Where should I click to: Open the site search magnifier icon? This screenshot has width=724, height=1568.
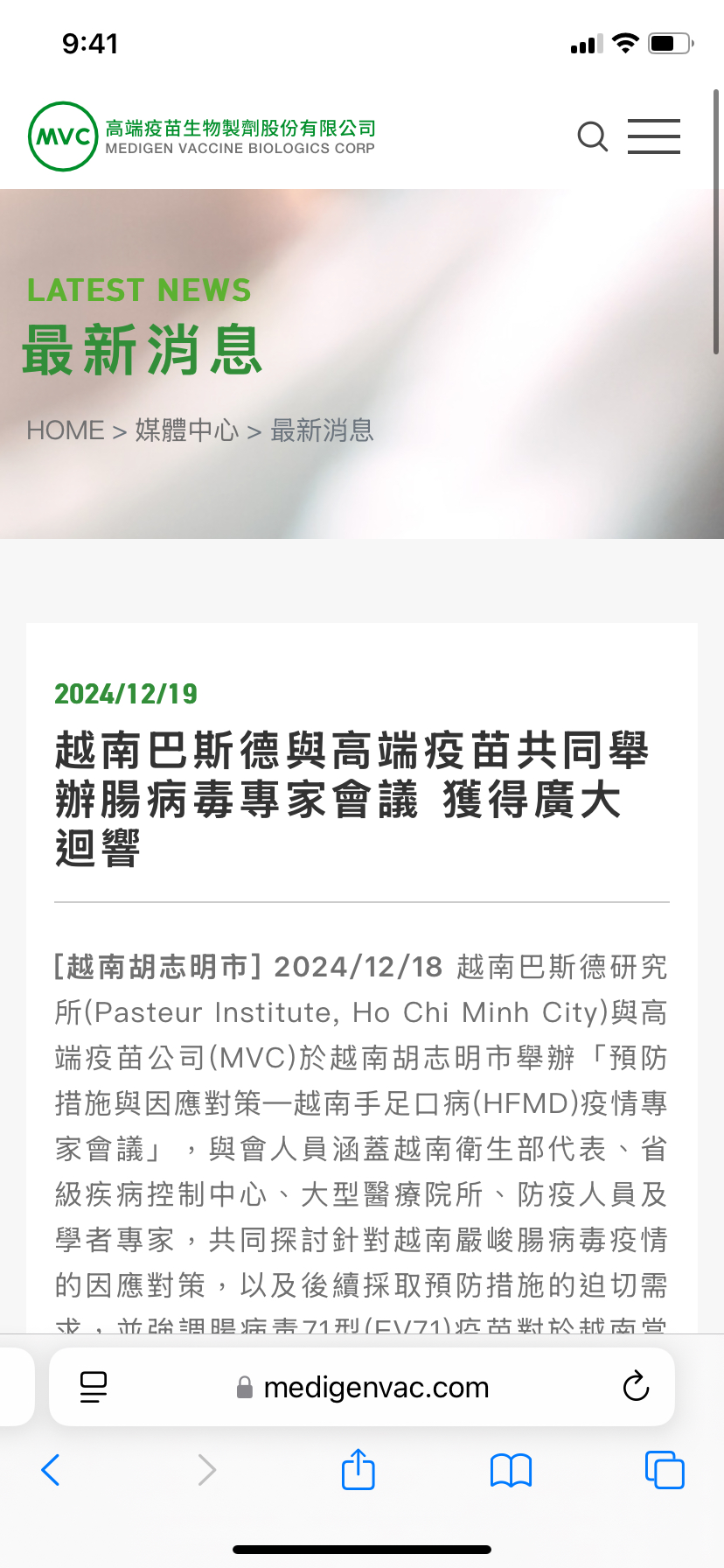click(x=593, y=136)
